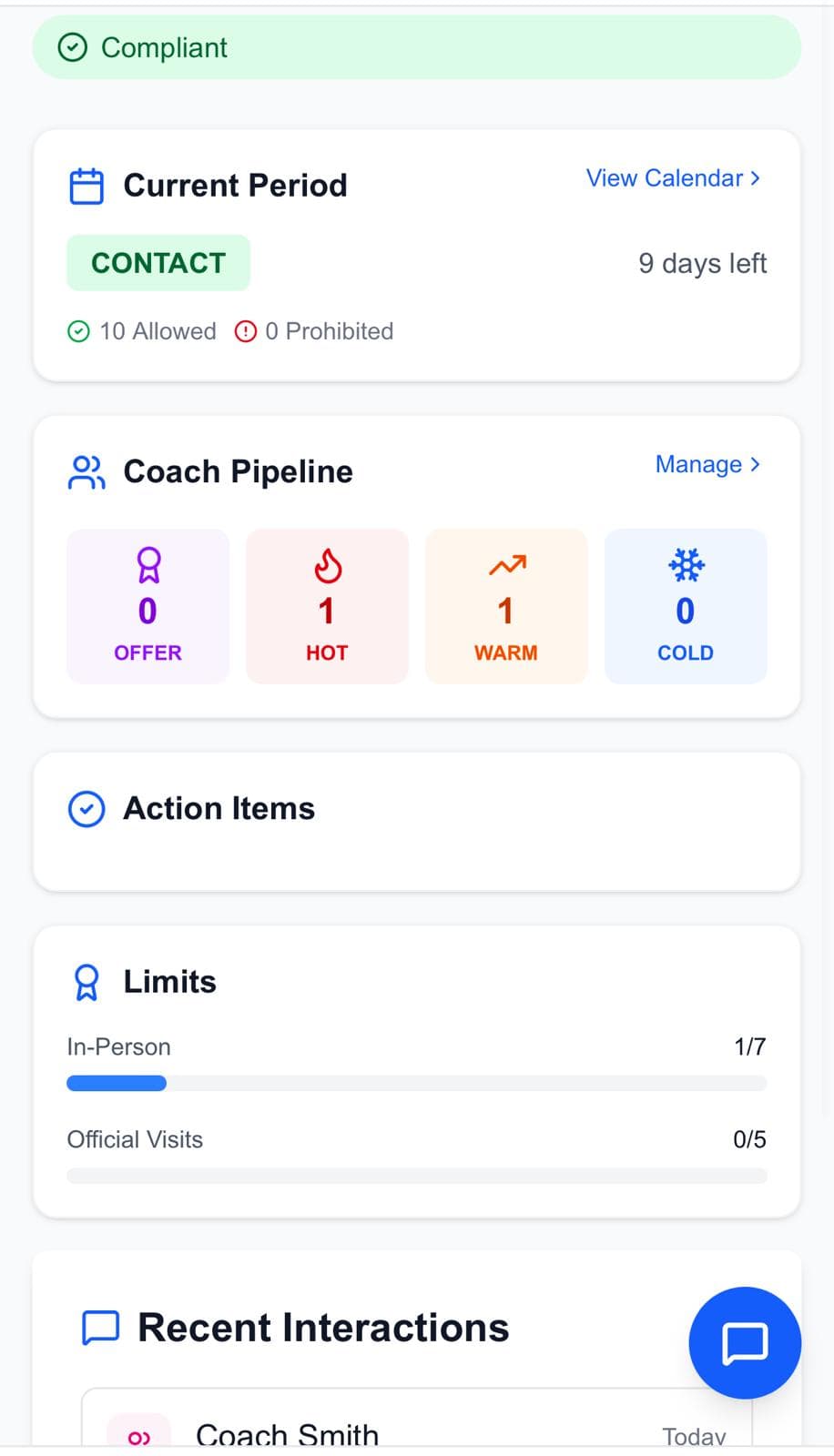Select the CONTACT period badge

pos(158,262)
